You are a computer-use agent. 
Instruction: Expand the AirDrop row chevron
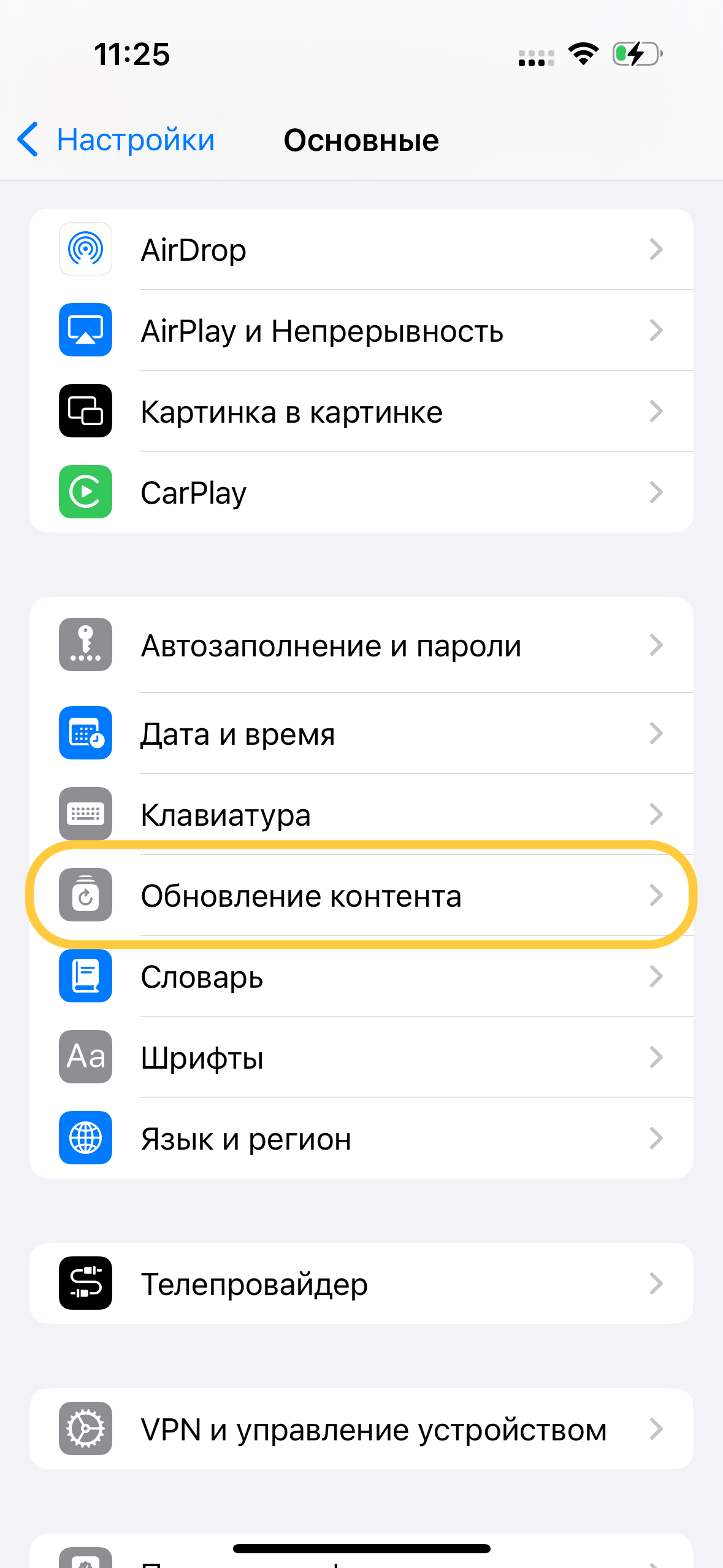point(657,249)
